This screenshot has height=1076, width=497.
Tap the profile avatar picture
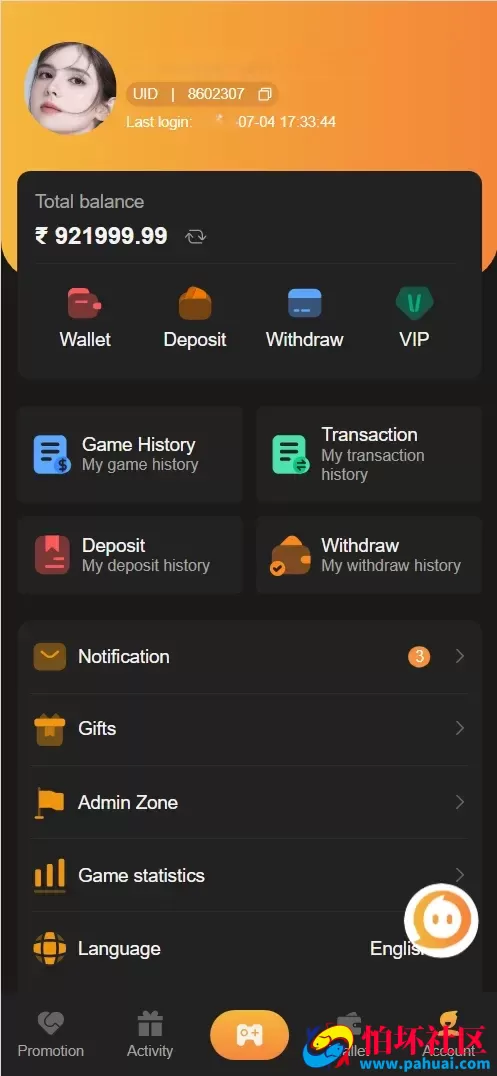pyautogui.click(x=70, y=89)
